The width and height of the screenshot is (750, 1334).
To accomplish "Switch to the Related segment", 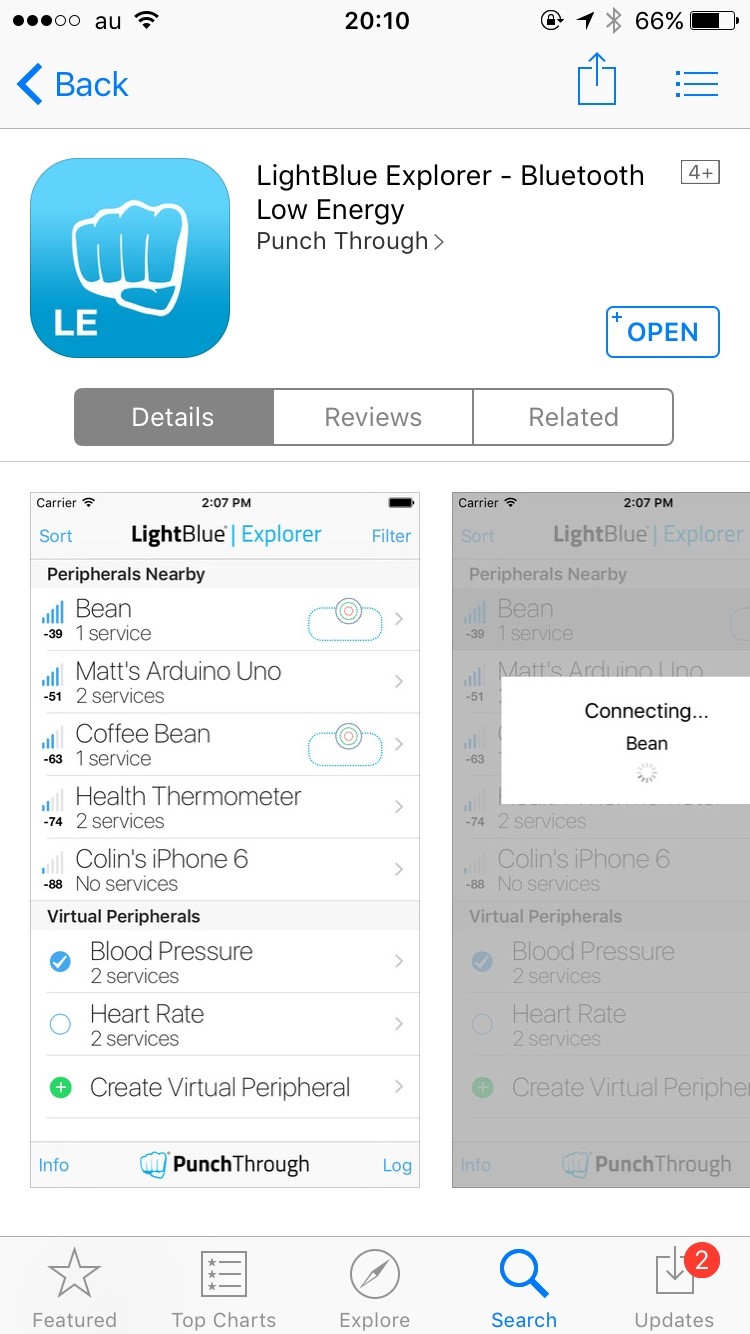I will click(573, 417).
